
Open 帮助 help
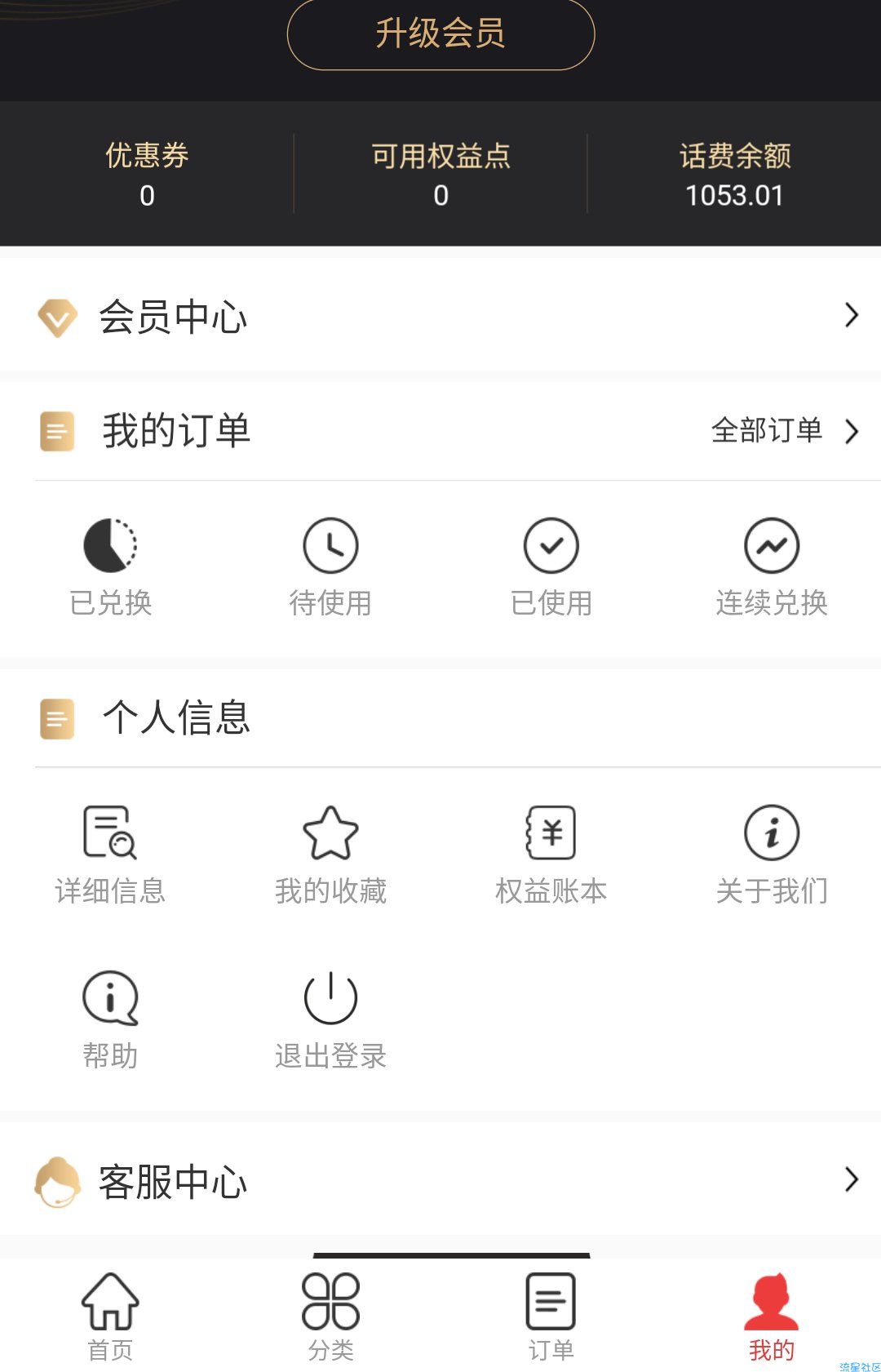coord(110,1019)
